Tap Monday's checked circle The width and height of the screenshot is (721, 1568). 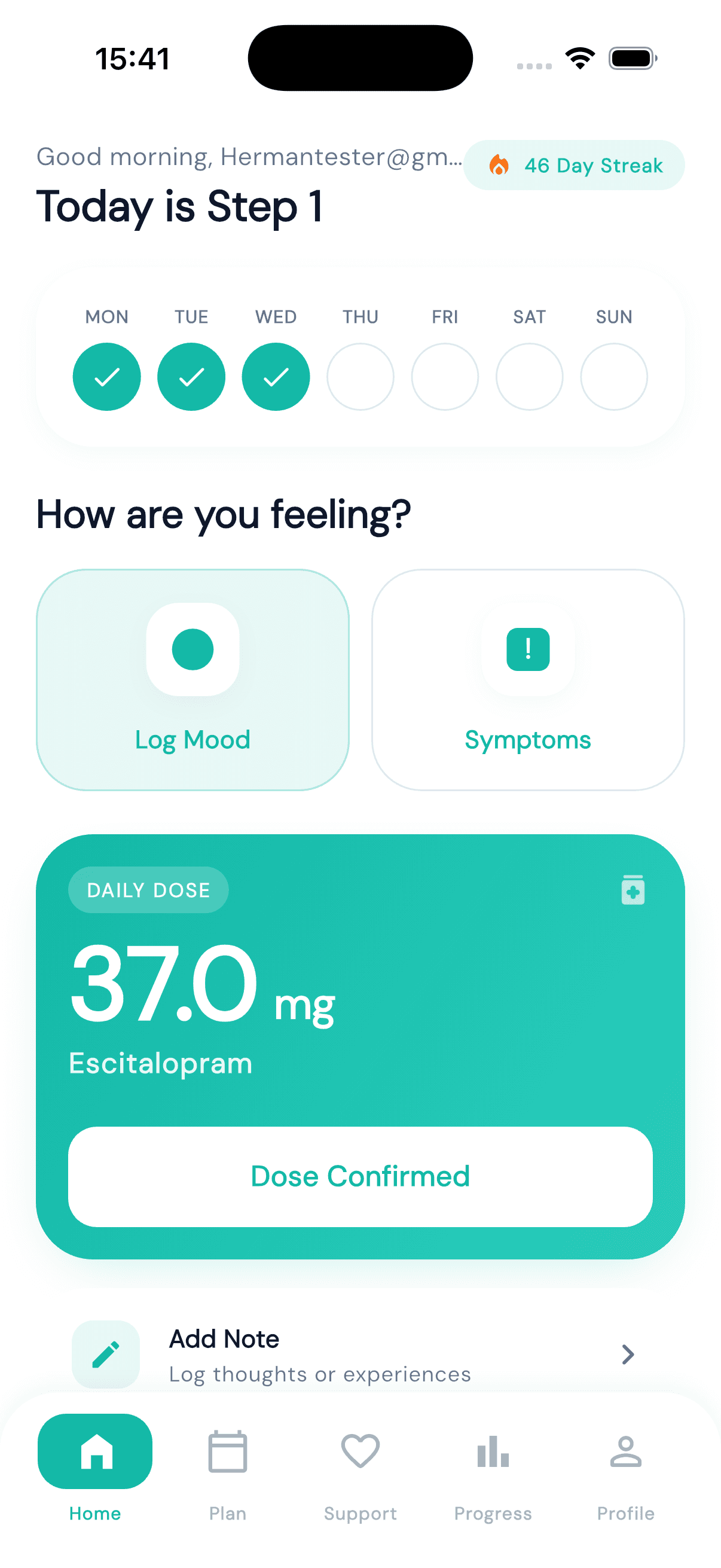[x=106, y=377]
